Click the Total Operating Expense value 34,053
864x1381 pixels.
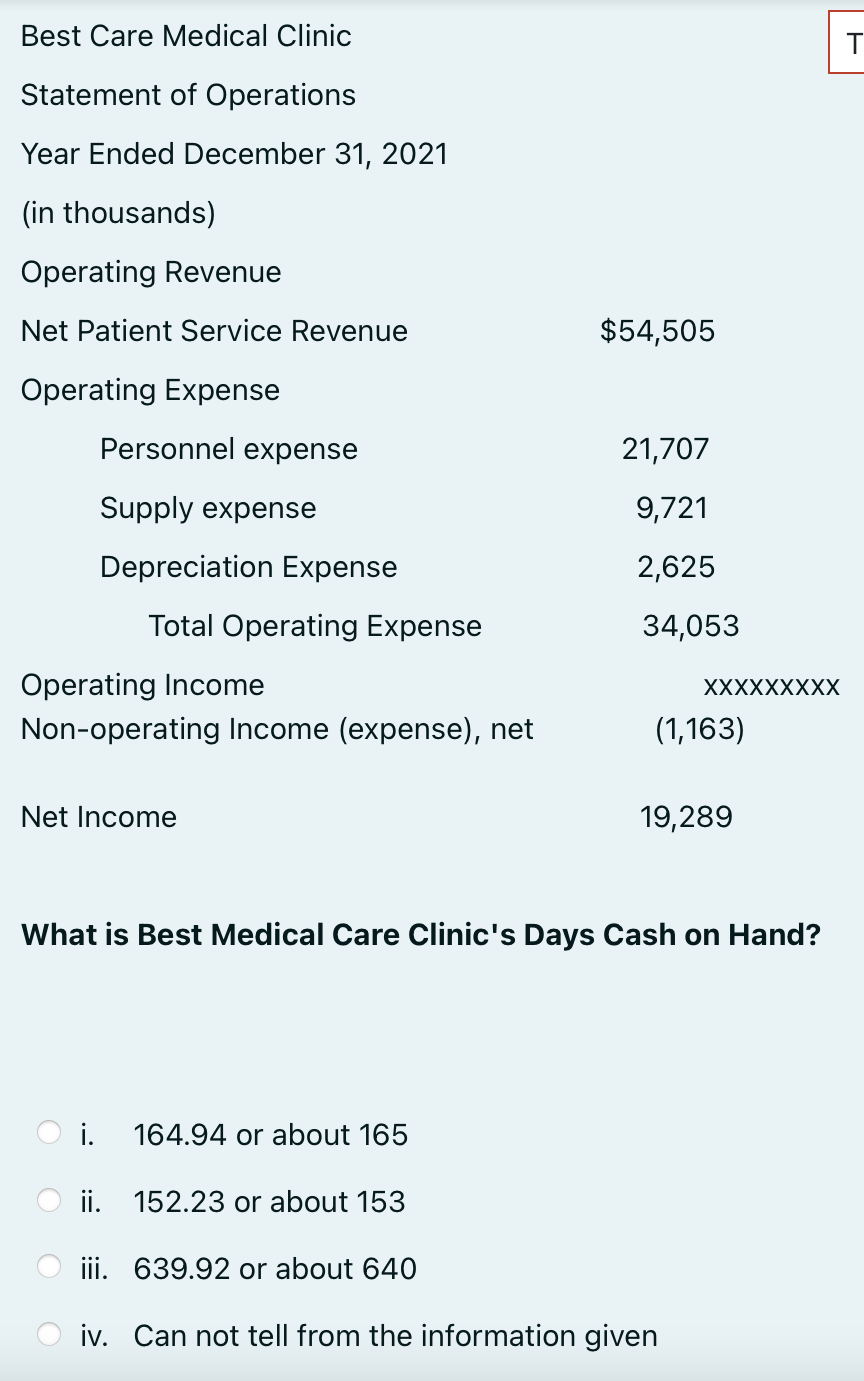point(690,625)
